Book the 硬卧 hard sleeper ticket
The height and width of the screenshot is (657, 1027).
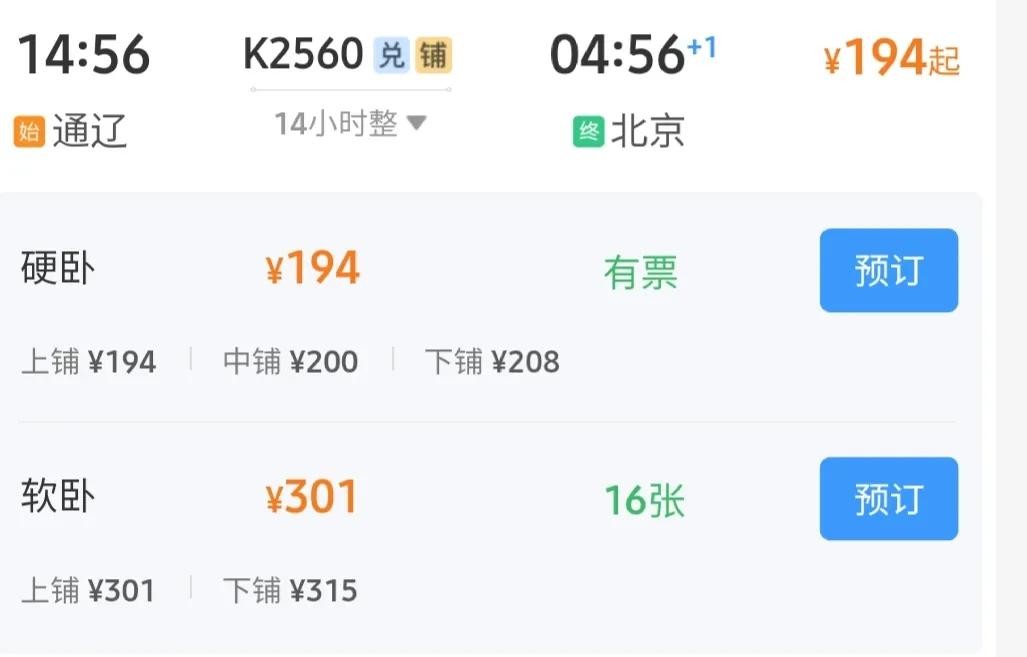point(888,271)
